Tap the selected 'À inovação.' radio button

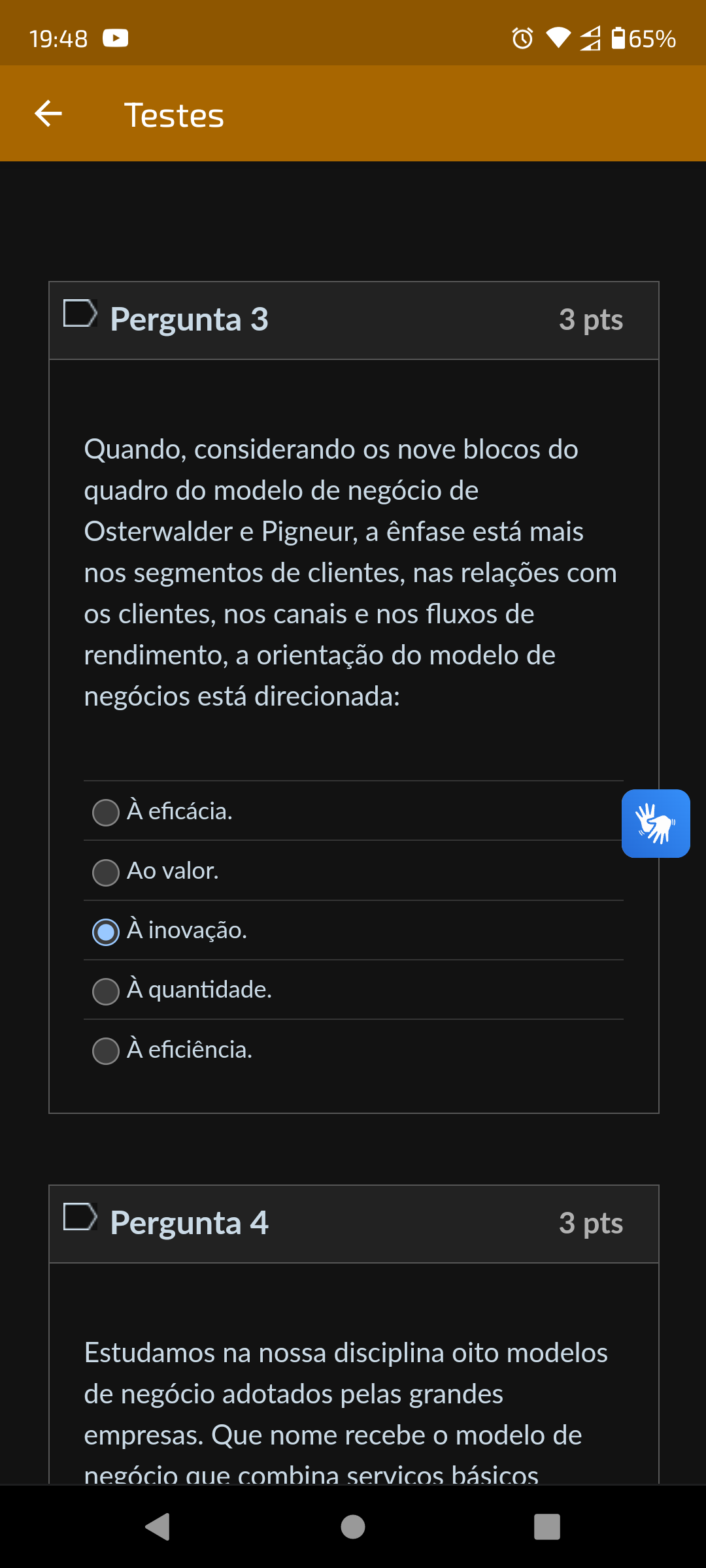click(x=106, y=931)
